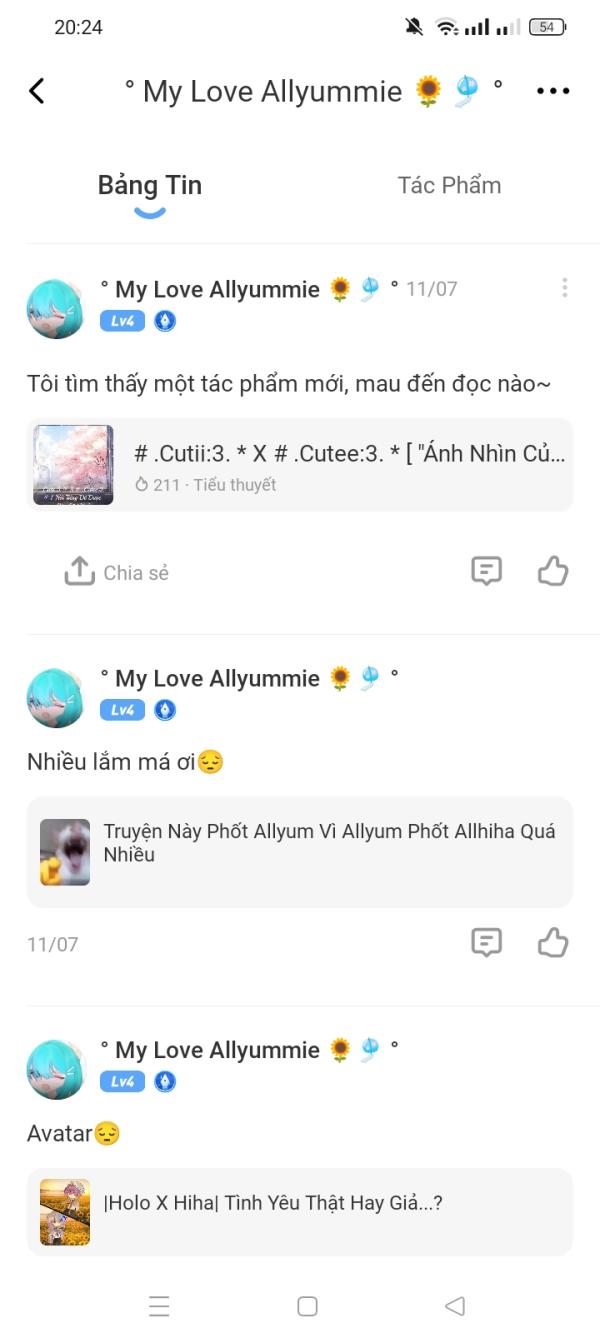Screen dimensions: 600x1343
Task: Like the "Tôi tìm thấy" post
Action: point(553,571)
